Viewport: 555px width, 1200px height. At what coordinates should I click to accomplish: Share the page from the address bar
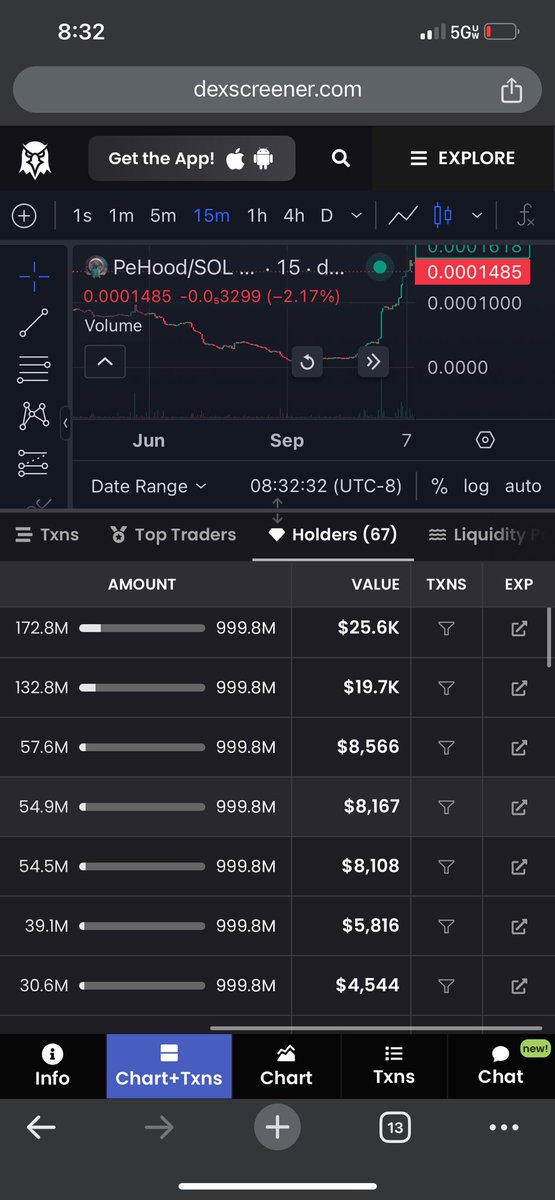tap(511, 90)
